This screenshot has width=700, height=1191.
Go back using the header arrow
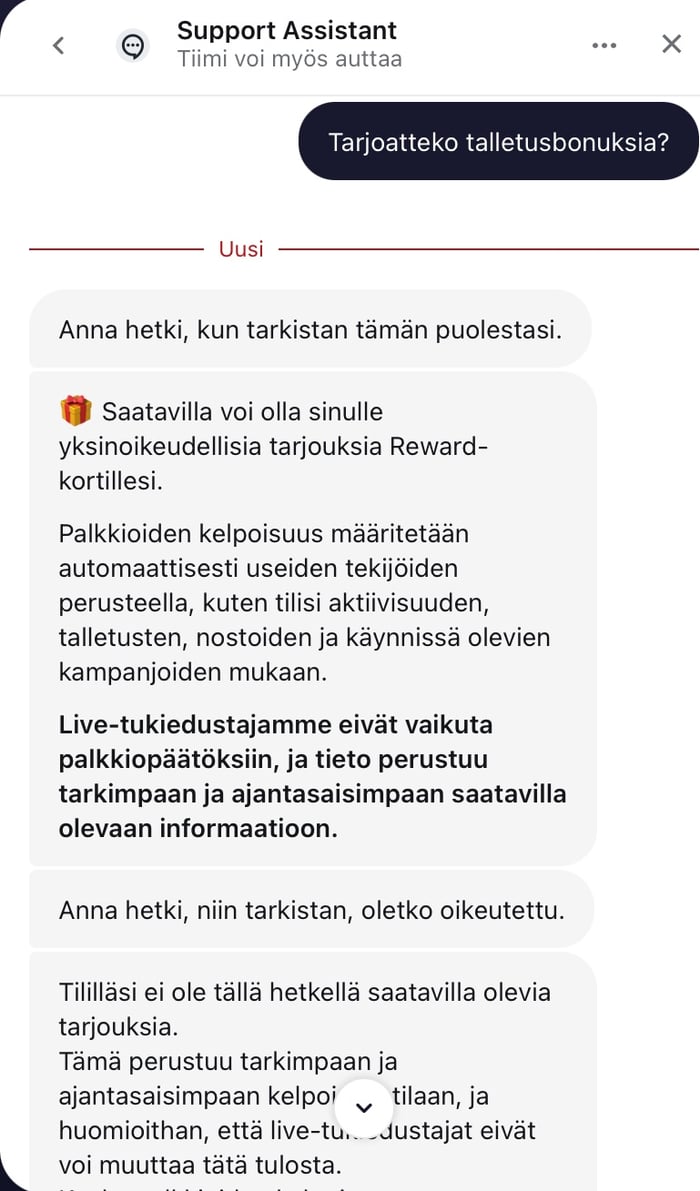(x=58, y=46)
